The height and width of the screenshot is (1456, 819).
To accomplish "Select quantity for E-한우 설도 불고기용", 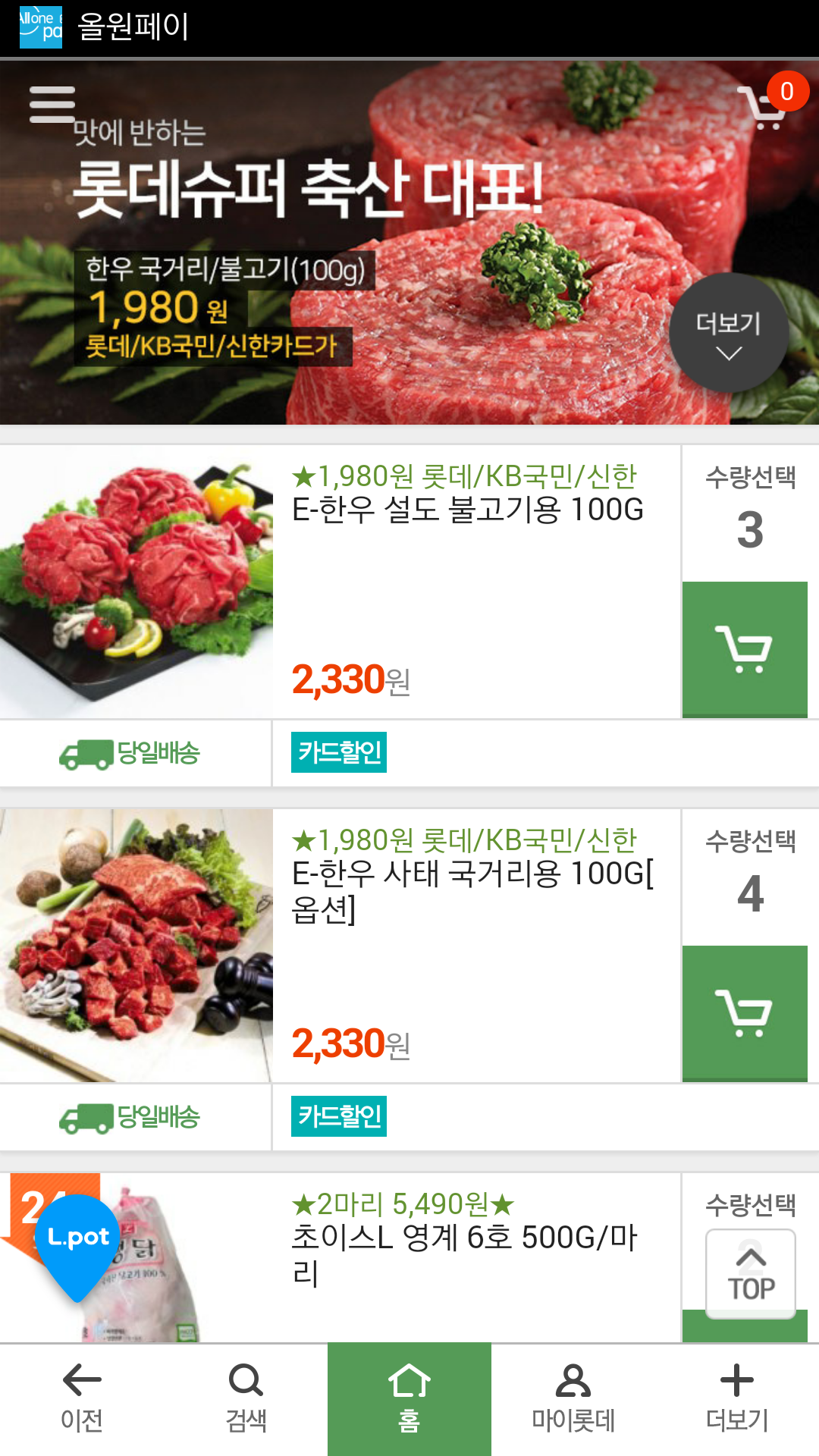I will point(750,514).
